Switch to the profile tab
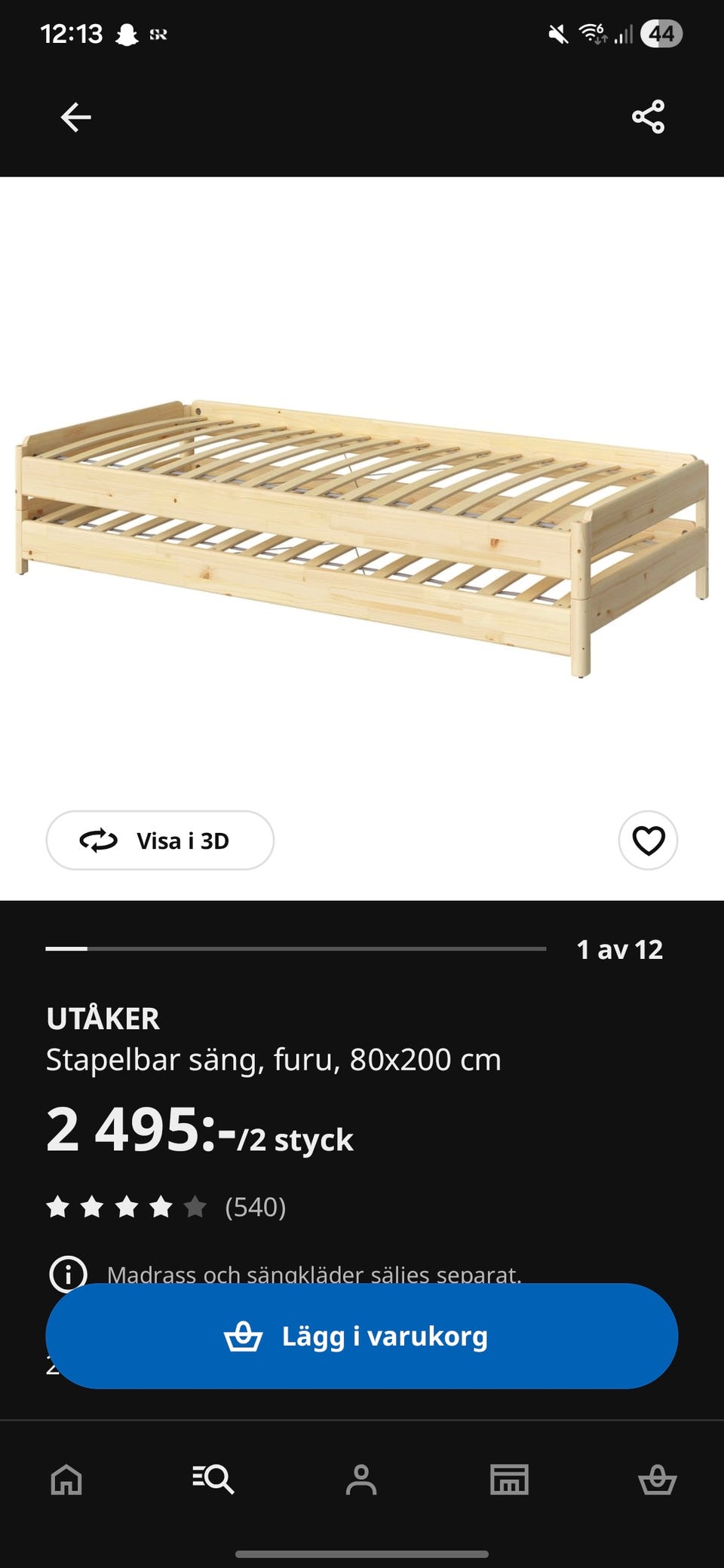This screenshot has width=724, height=1568. click(x=361, y=1479)
